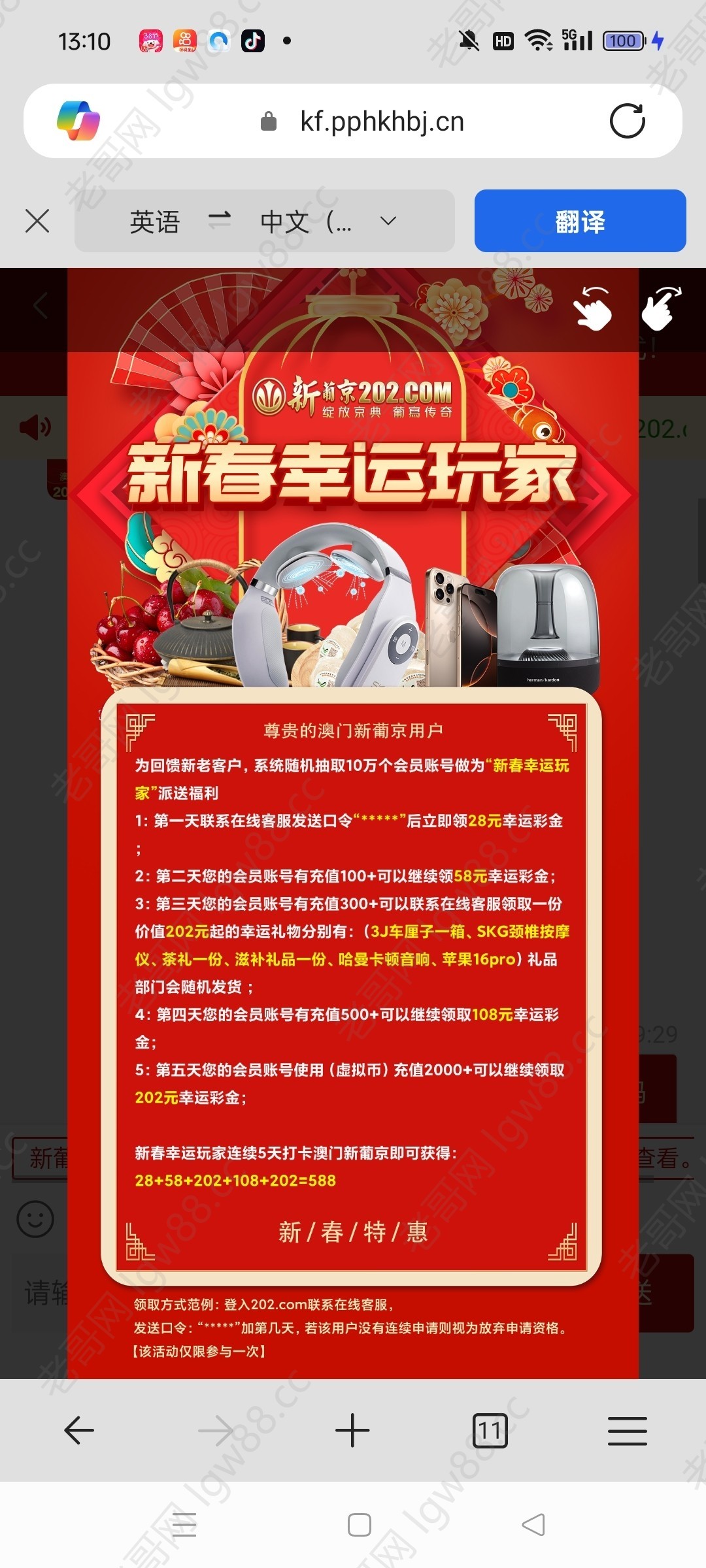Open a new browser tab
The height and width of the screenshot is (1568, 706).
(352, 1430)
